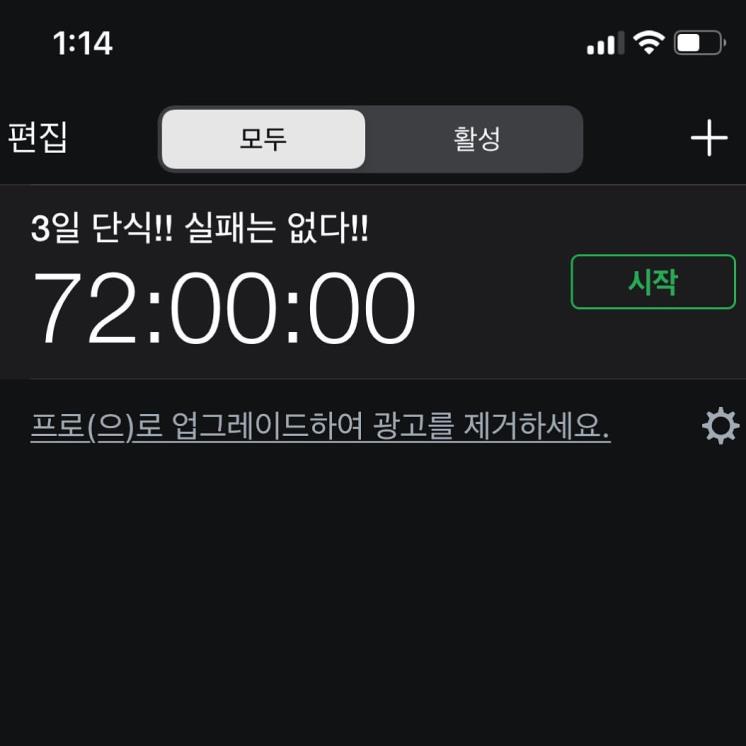Tap 편집 to edit the timers
This screenshot has width=746, height=746.
click(x=38, y=138)
